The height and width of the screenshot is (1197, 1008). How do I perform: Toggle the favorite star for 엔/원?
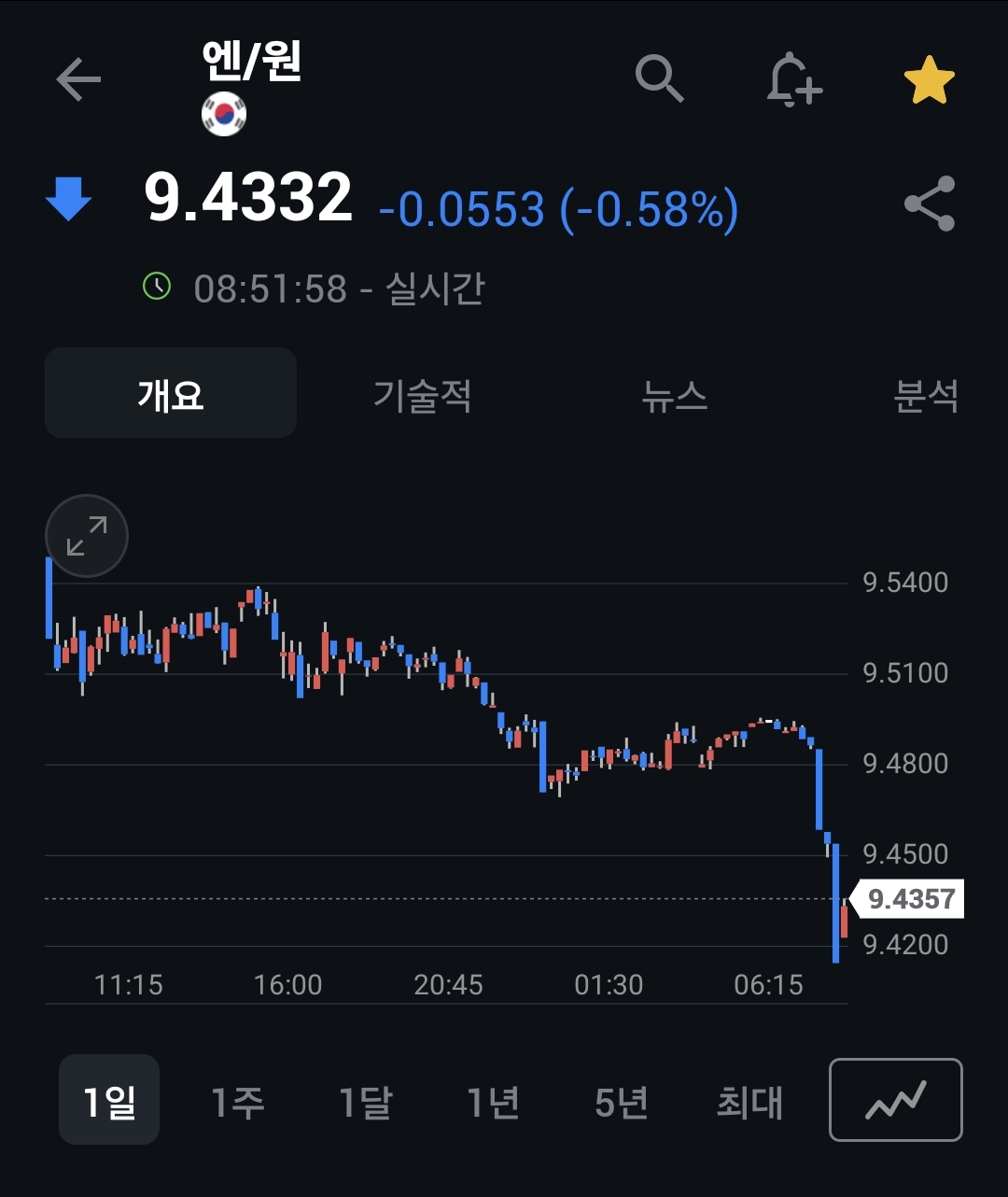(929, 81)
